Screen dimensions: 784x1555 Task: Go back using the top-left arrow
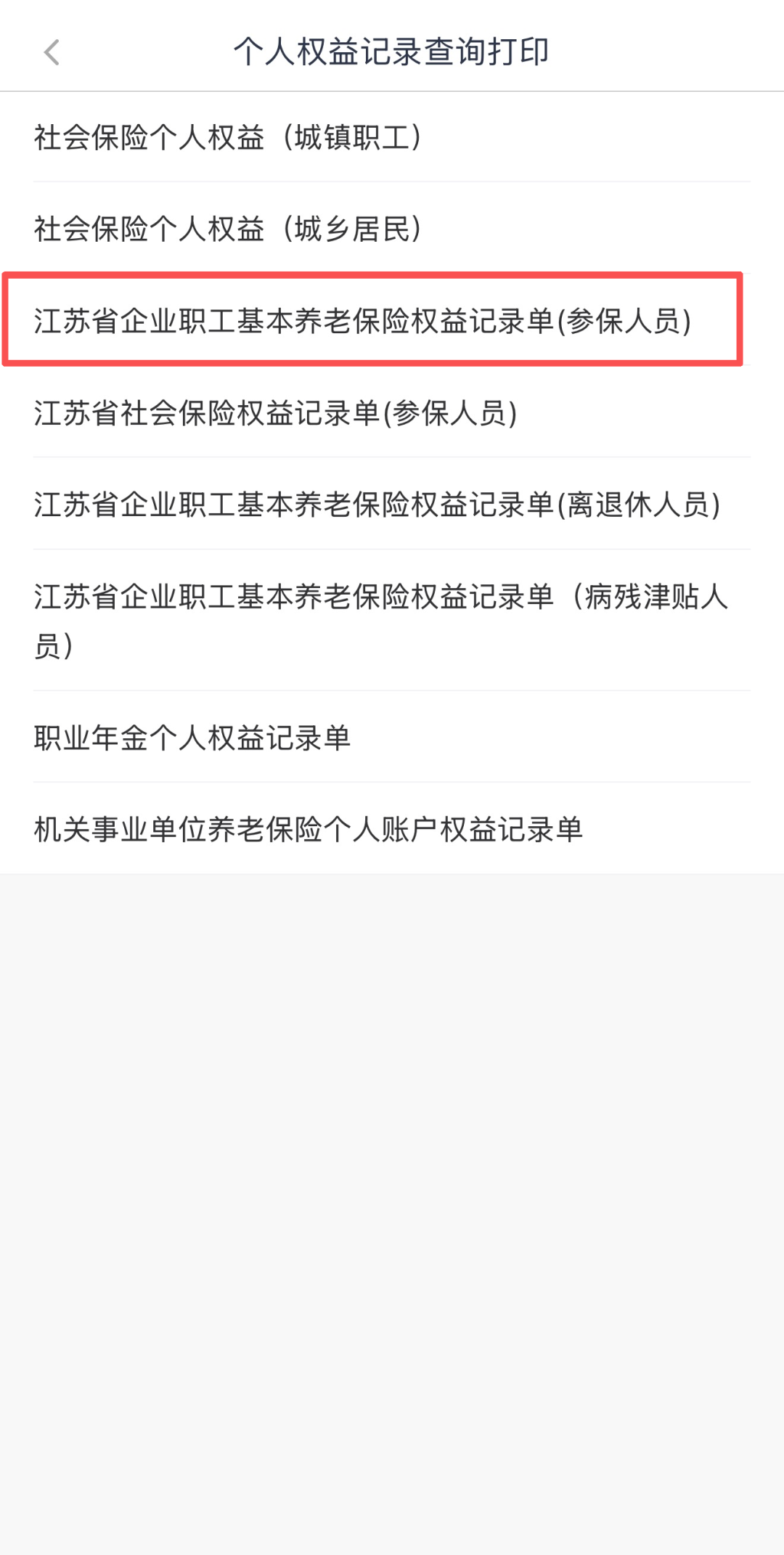coord(52,52)
